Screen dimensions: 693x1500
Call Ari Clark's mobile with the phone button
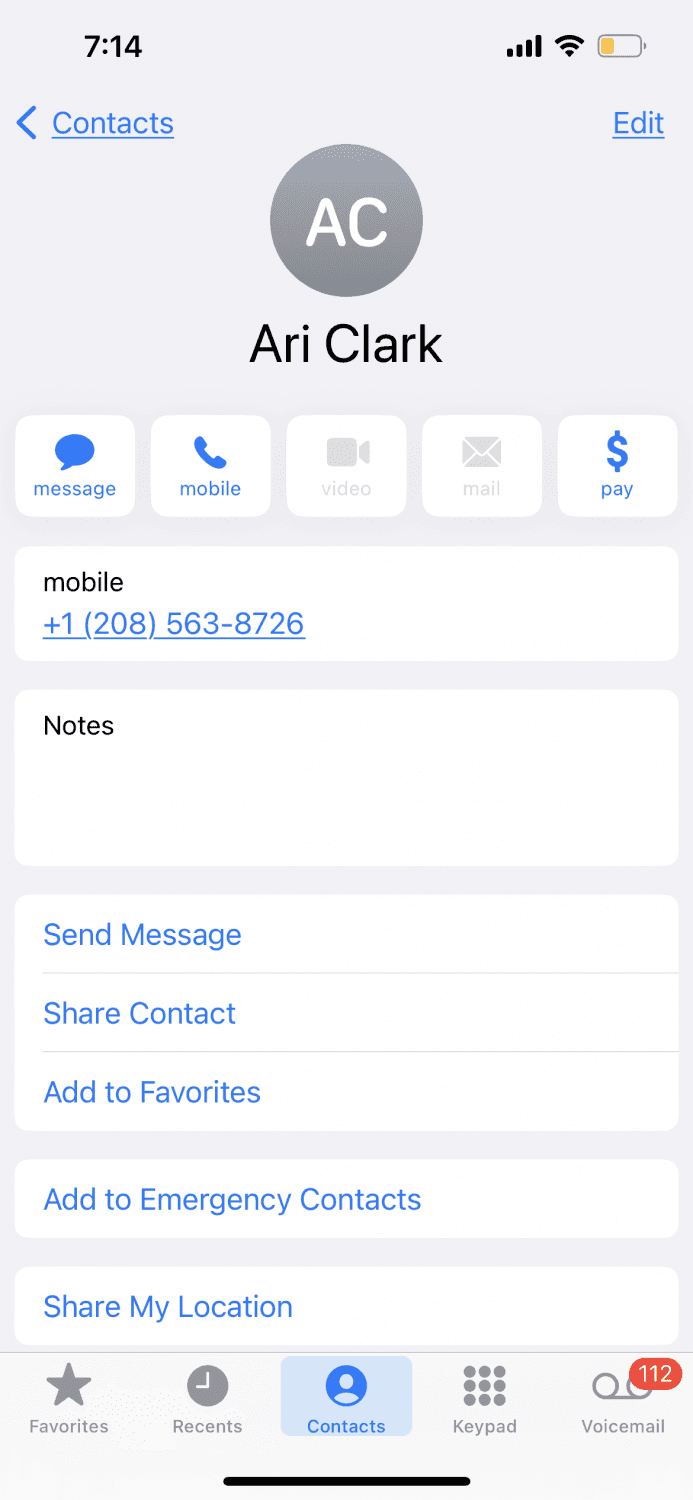(x=210, y=466)
